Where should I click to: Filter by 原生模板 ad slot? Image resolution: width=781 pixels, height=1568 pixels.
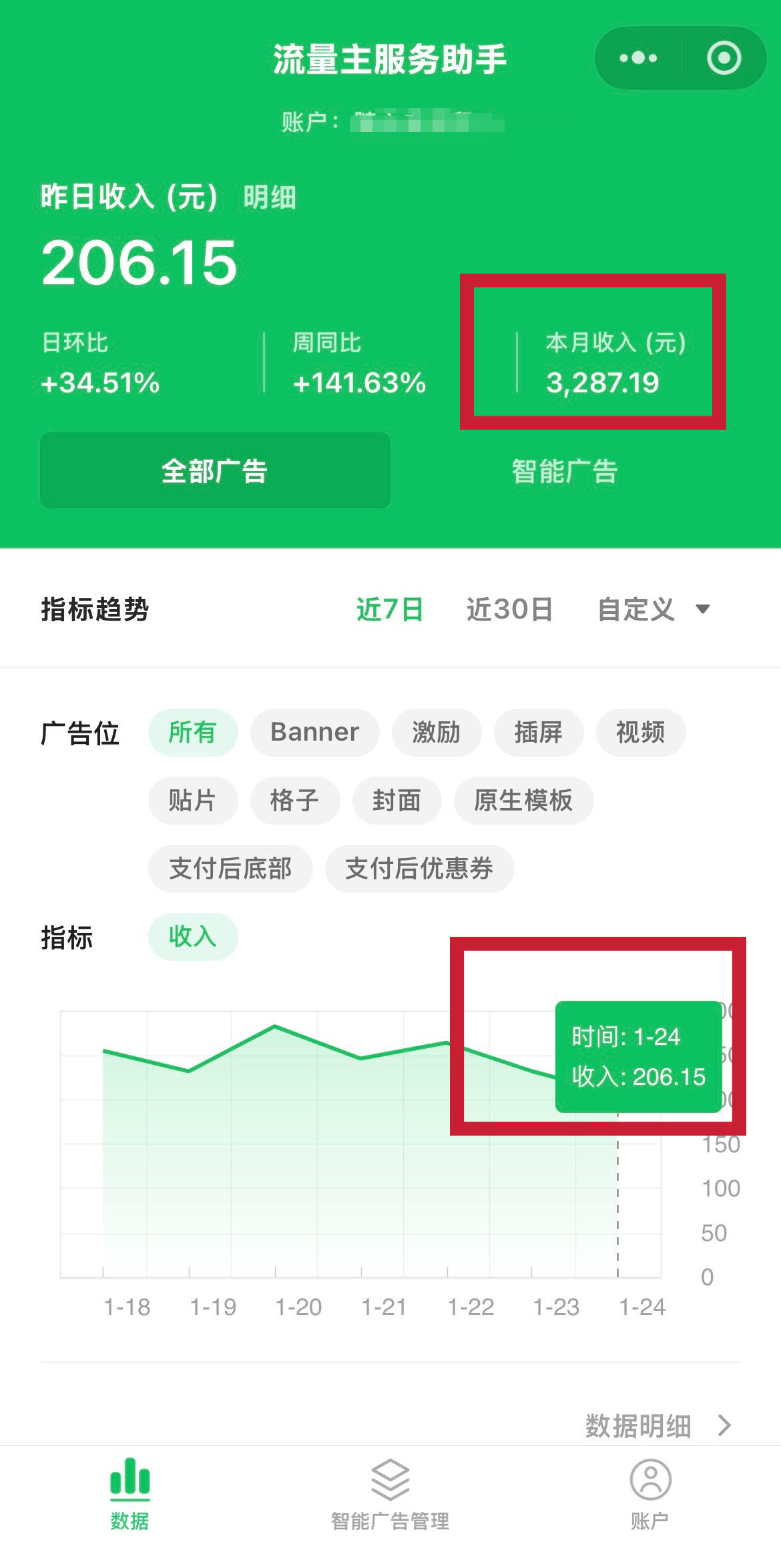point(523,800)
